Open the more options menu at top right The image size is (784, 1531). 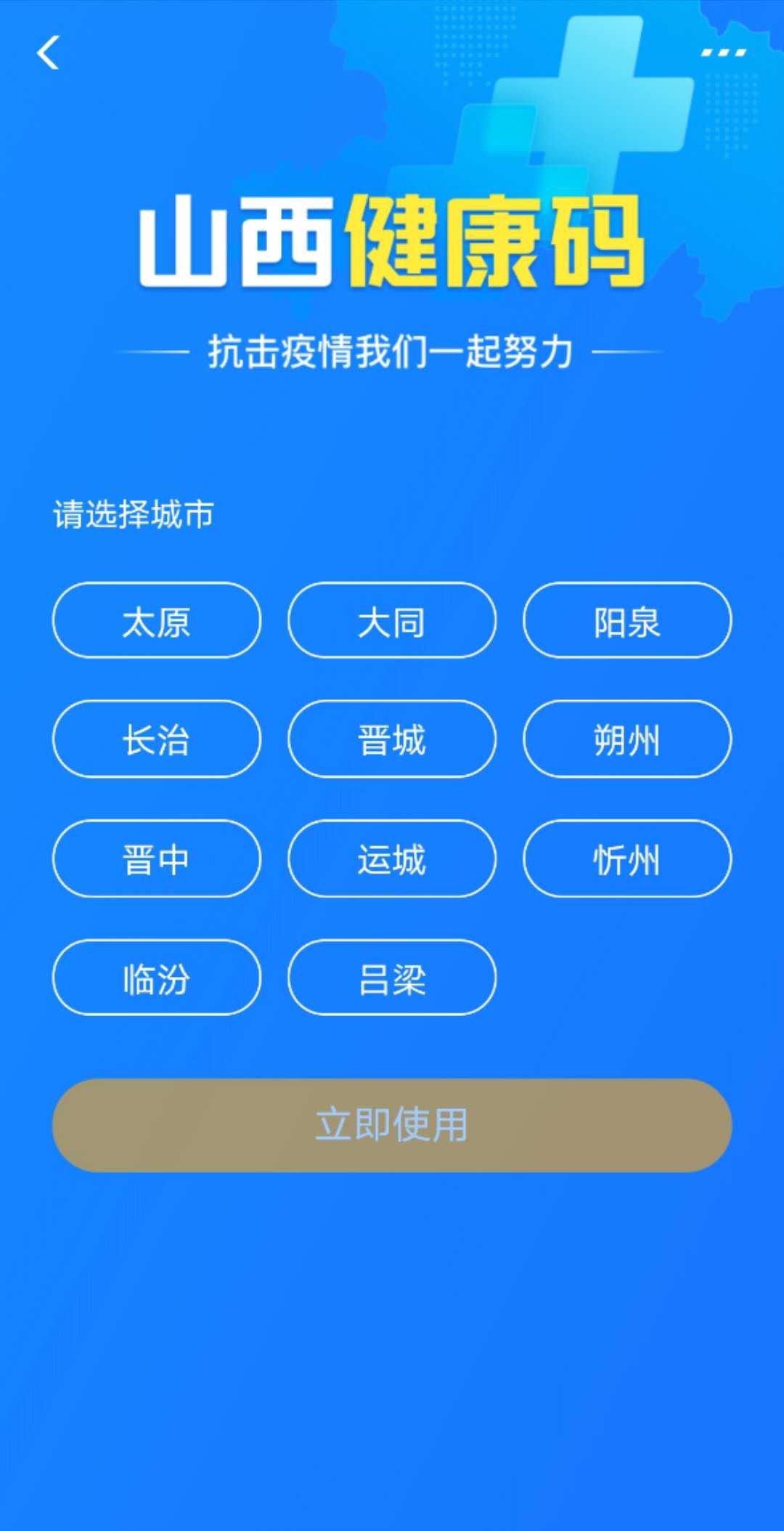pos(724,51)
